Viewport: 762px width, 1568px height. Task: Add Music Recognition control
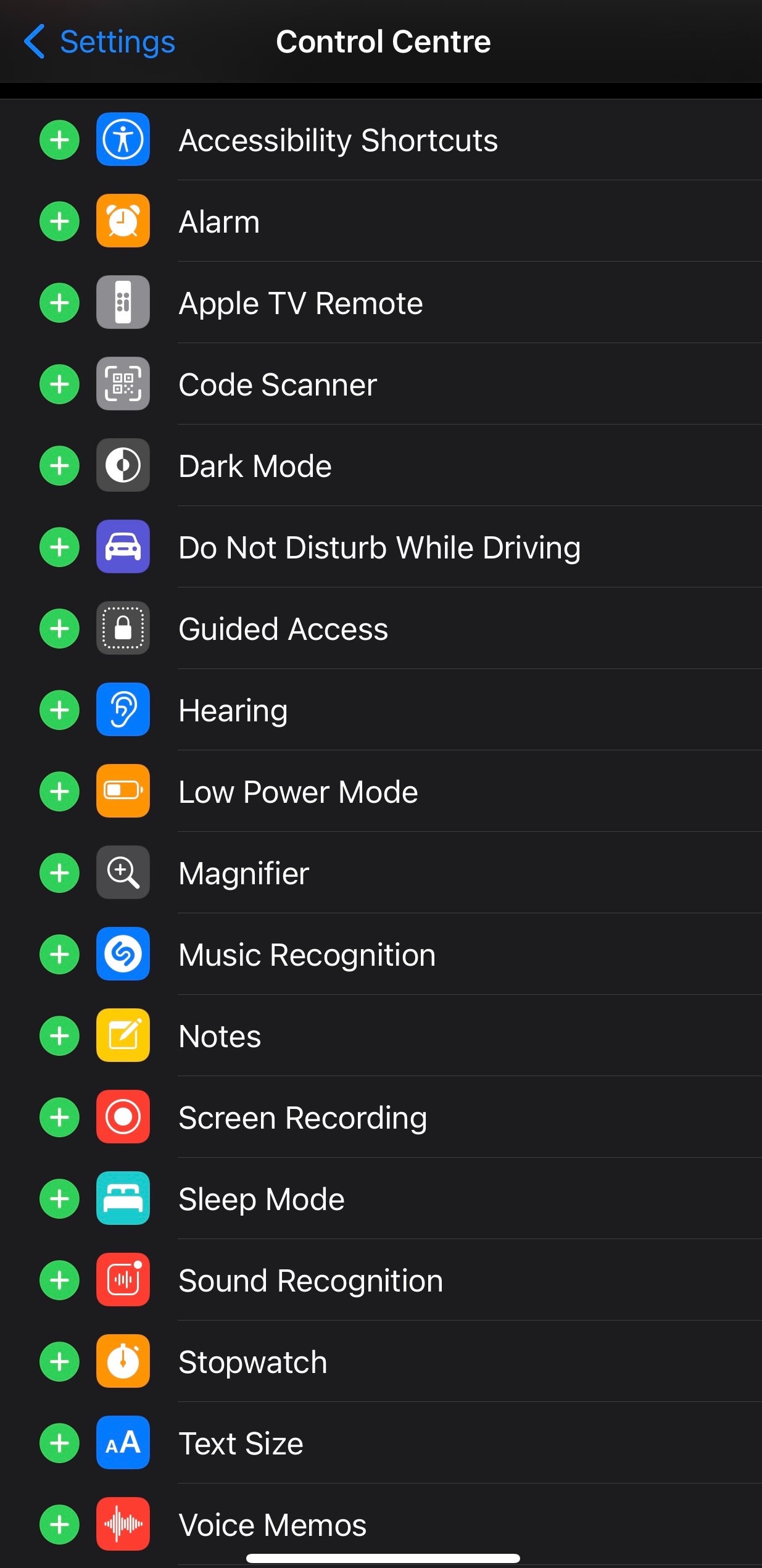pyautogui.click(x=59, y=955)
